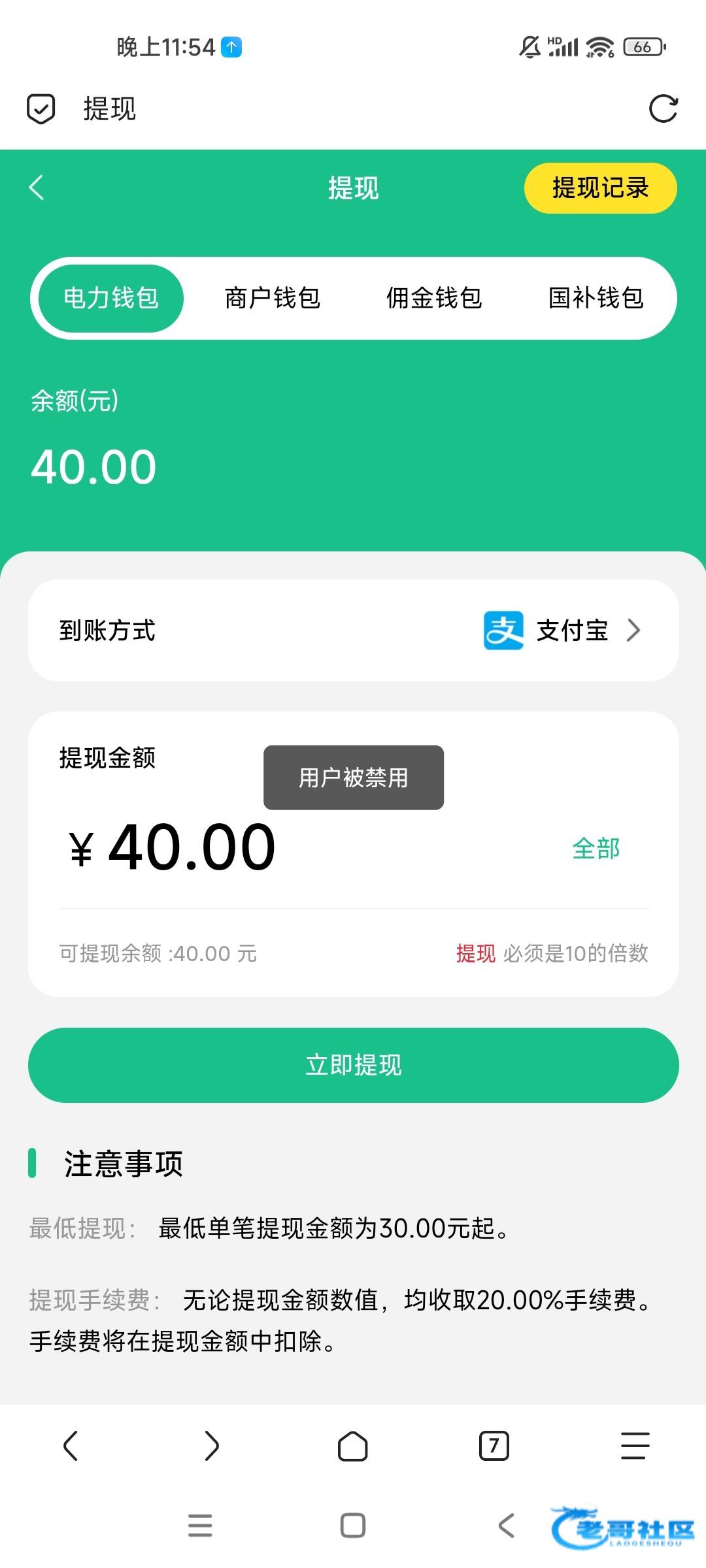Open the browser home page

(352, 1445)
